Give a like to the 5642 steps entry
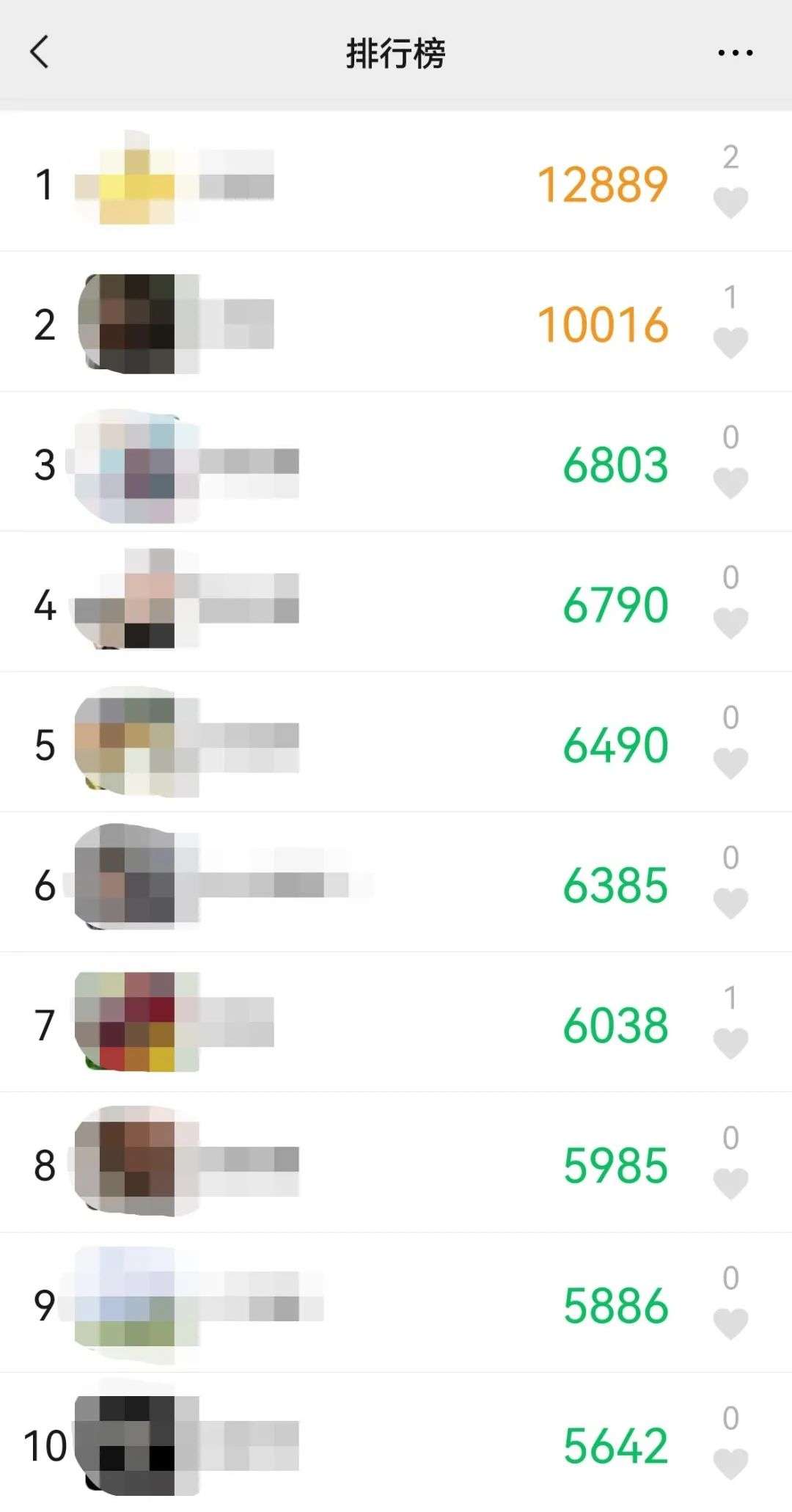Viewport: 792px width, 1512px height. 730,1464
